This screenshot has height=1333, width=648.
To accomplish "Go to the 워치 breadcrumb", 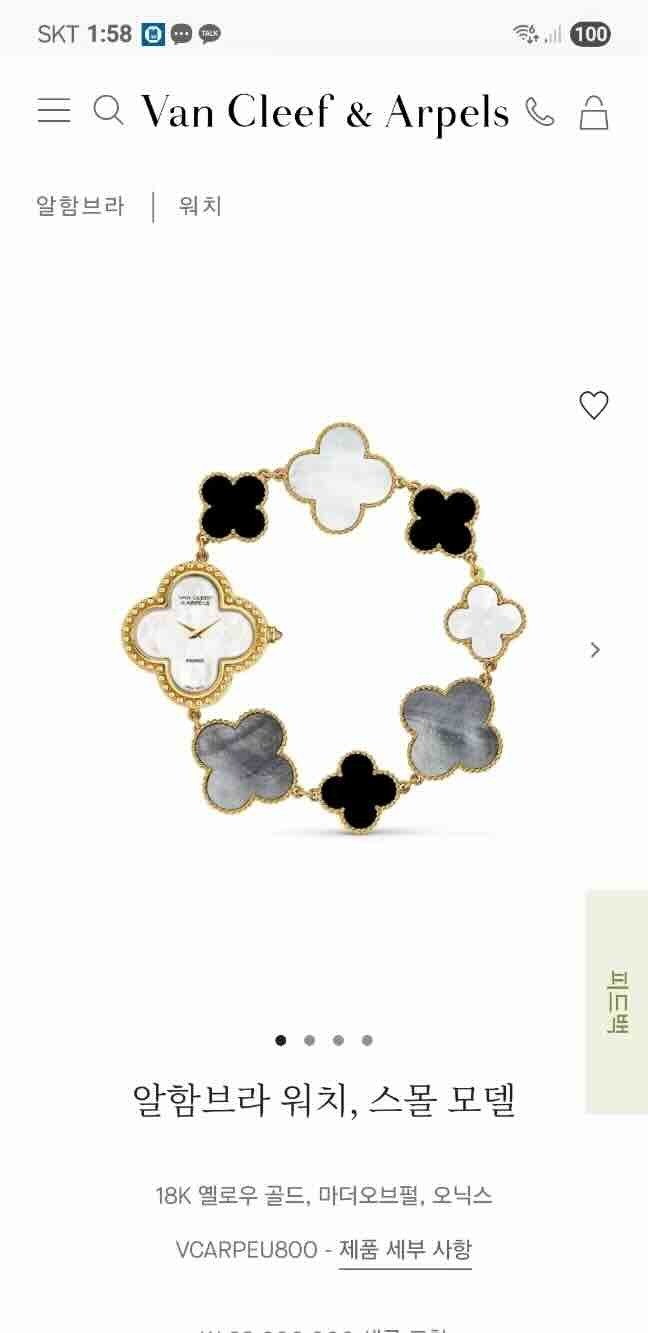I will 200,206.
